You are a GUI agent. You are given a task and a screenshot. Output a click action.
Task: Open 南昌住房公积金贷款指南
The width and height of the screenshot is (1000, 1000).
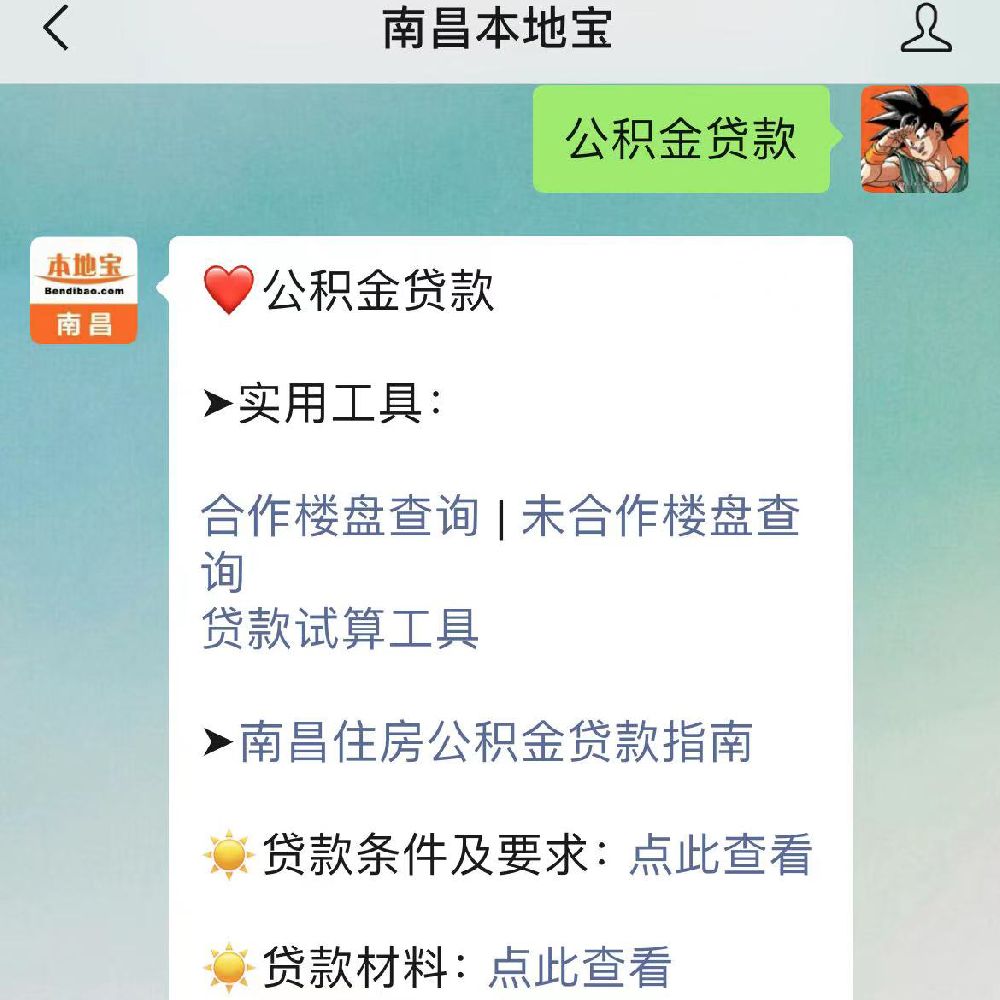coord(495,742)
